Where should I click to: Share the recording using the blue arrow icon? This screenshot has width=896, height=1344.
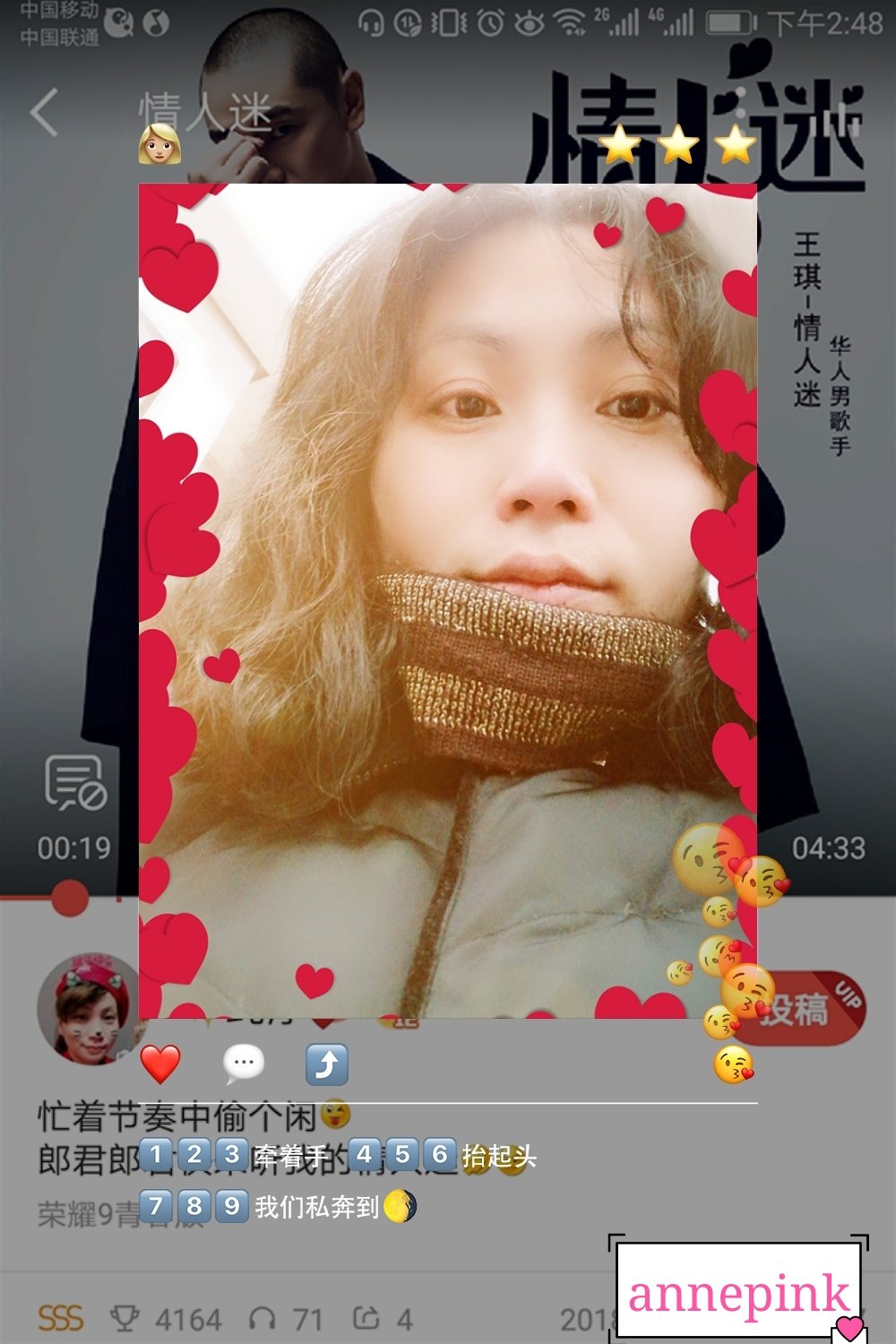328,1063
